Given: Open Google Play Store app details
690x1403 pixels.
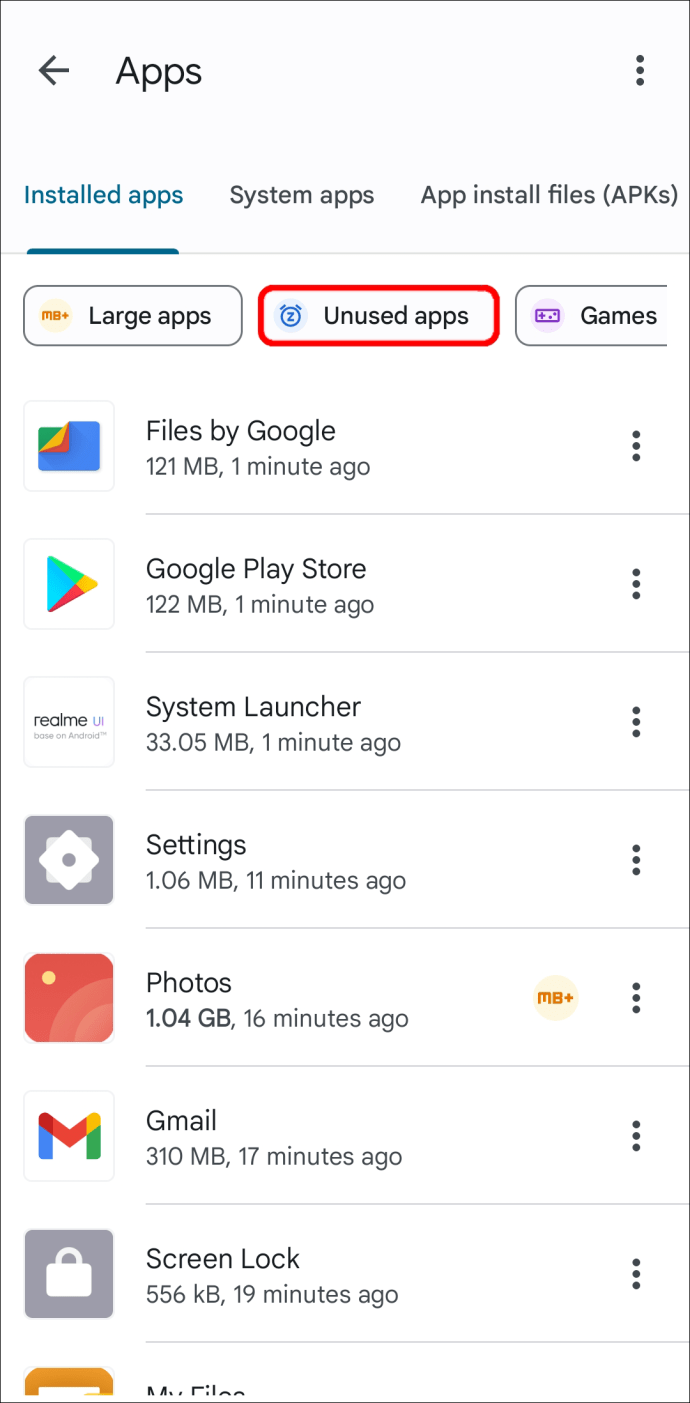Looking at the screenshot, I should pos(256,585).
